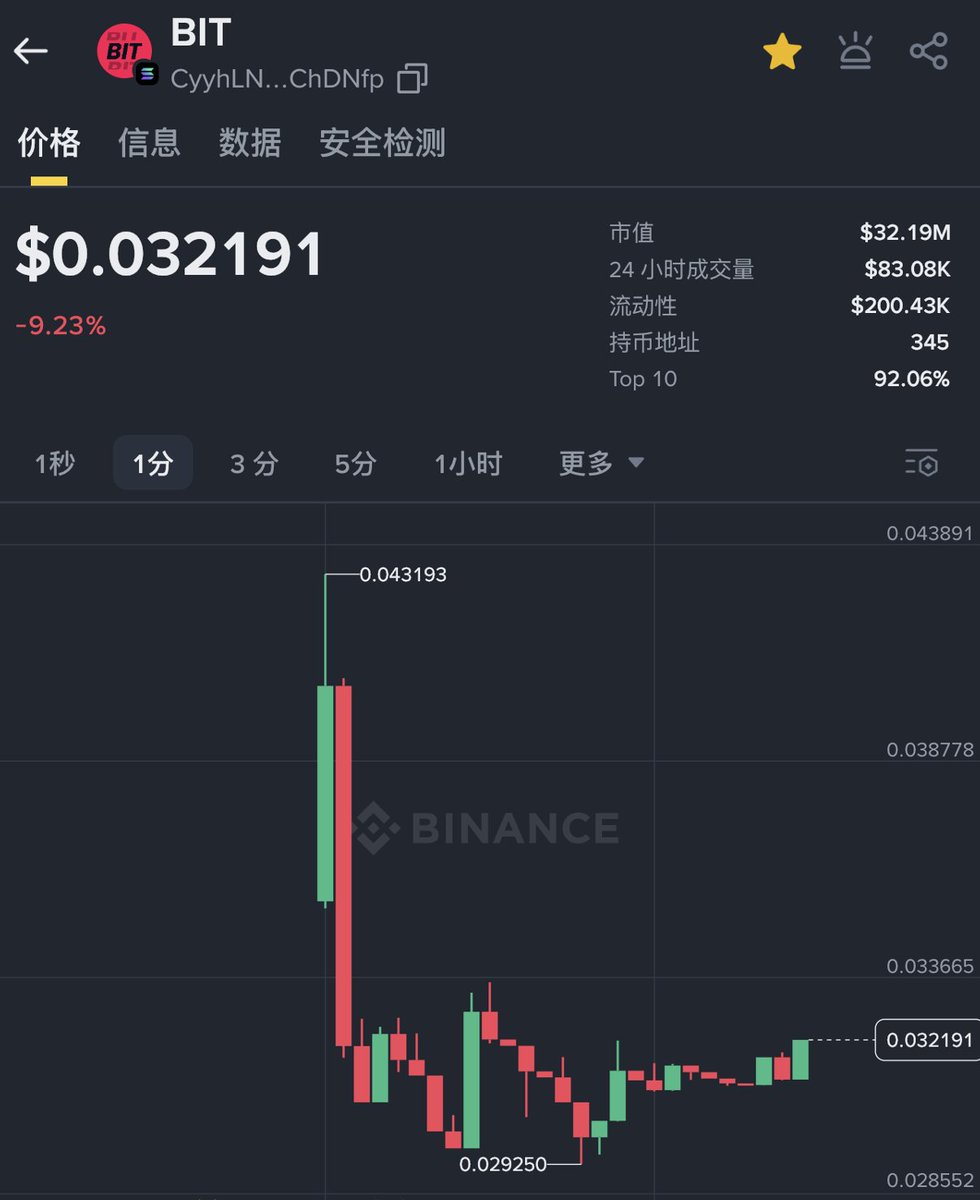Share the BIT token page
The width and height of the screenshot is (980, 1200).
[x=928, y=52]
